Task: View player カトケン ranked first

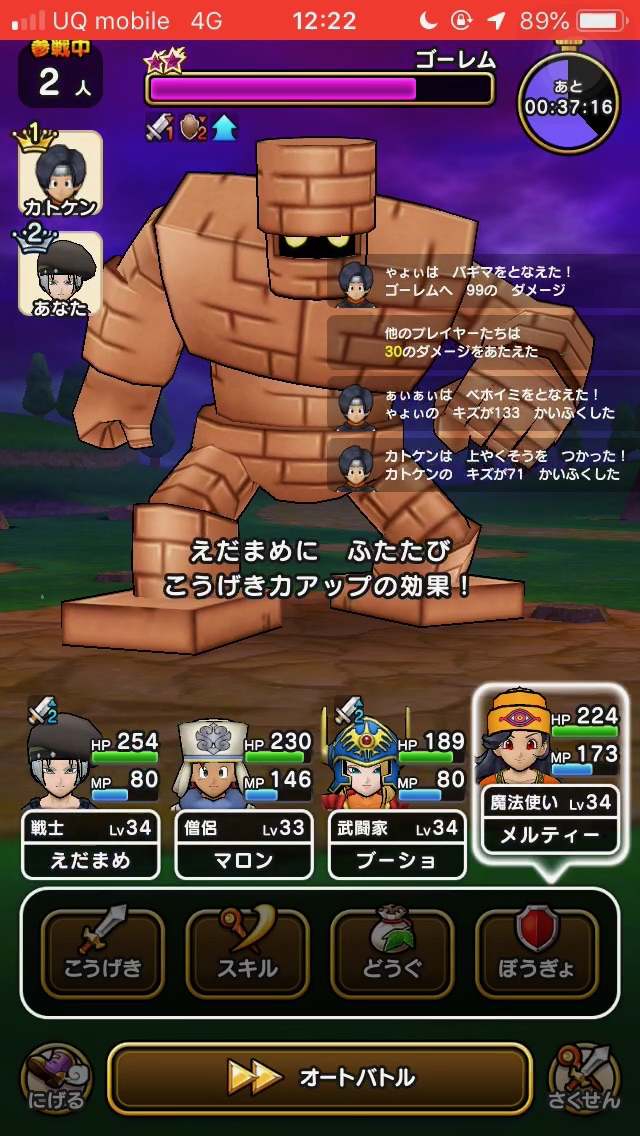Action: [x=60, y=172]
